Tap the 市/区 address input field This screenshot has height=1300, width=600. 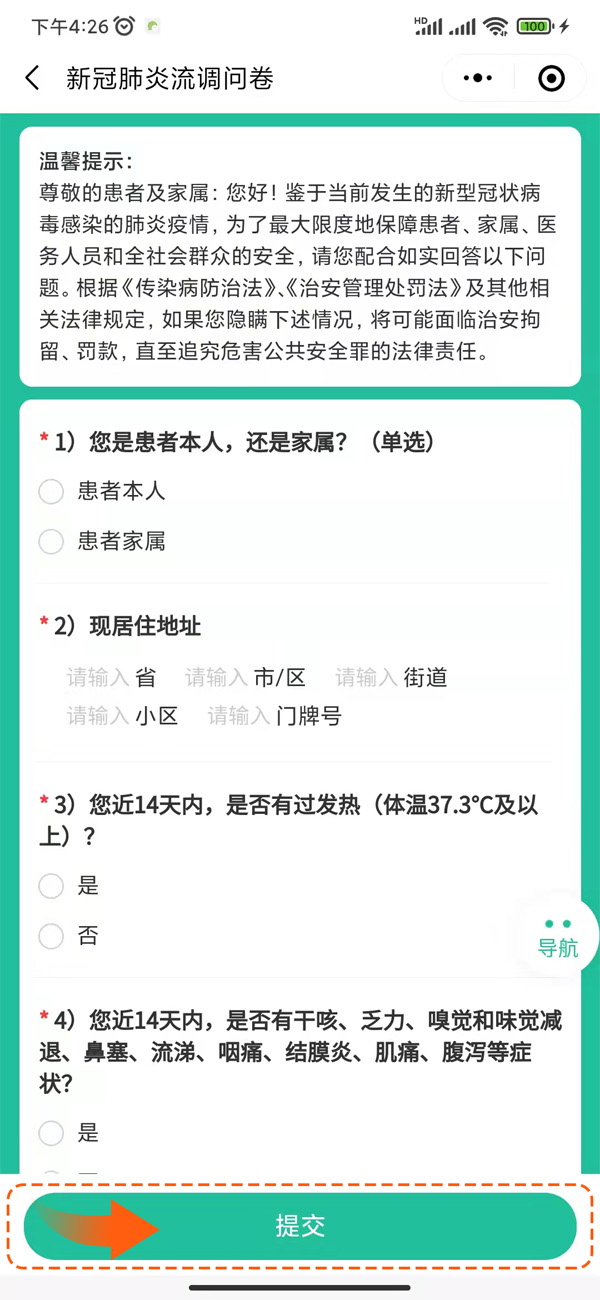coord(217,678)
